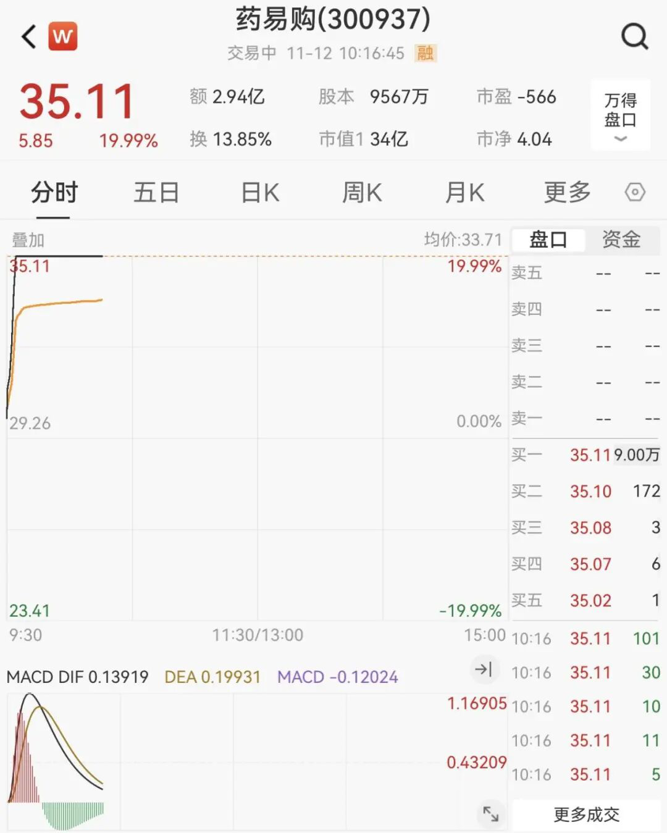Enlarge the chart to fullscreen
Viewport: 667px width, 833px height.
(x=490, y=814)
